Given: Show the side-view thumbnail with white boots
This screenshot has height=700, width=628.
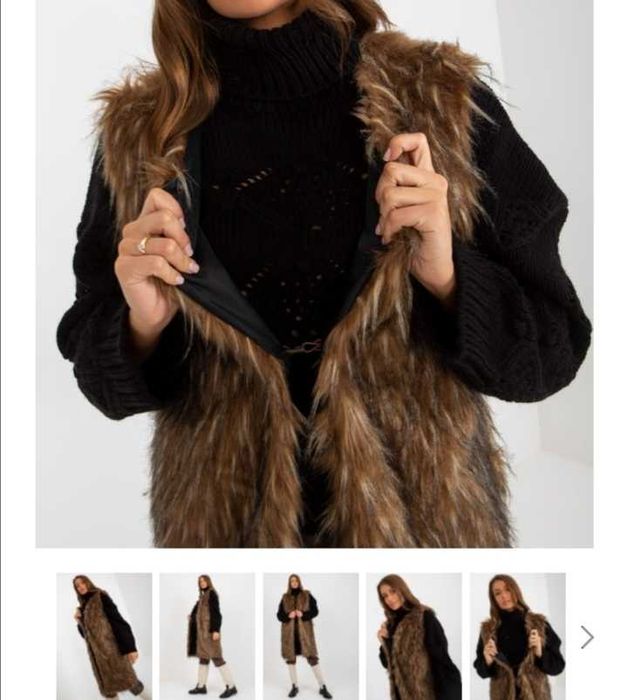Looking at the screenshot, I should click(x=207, y=635).
